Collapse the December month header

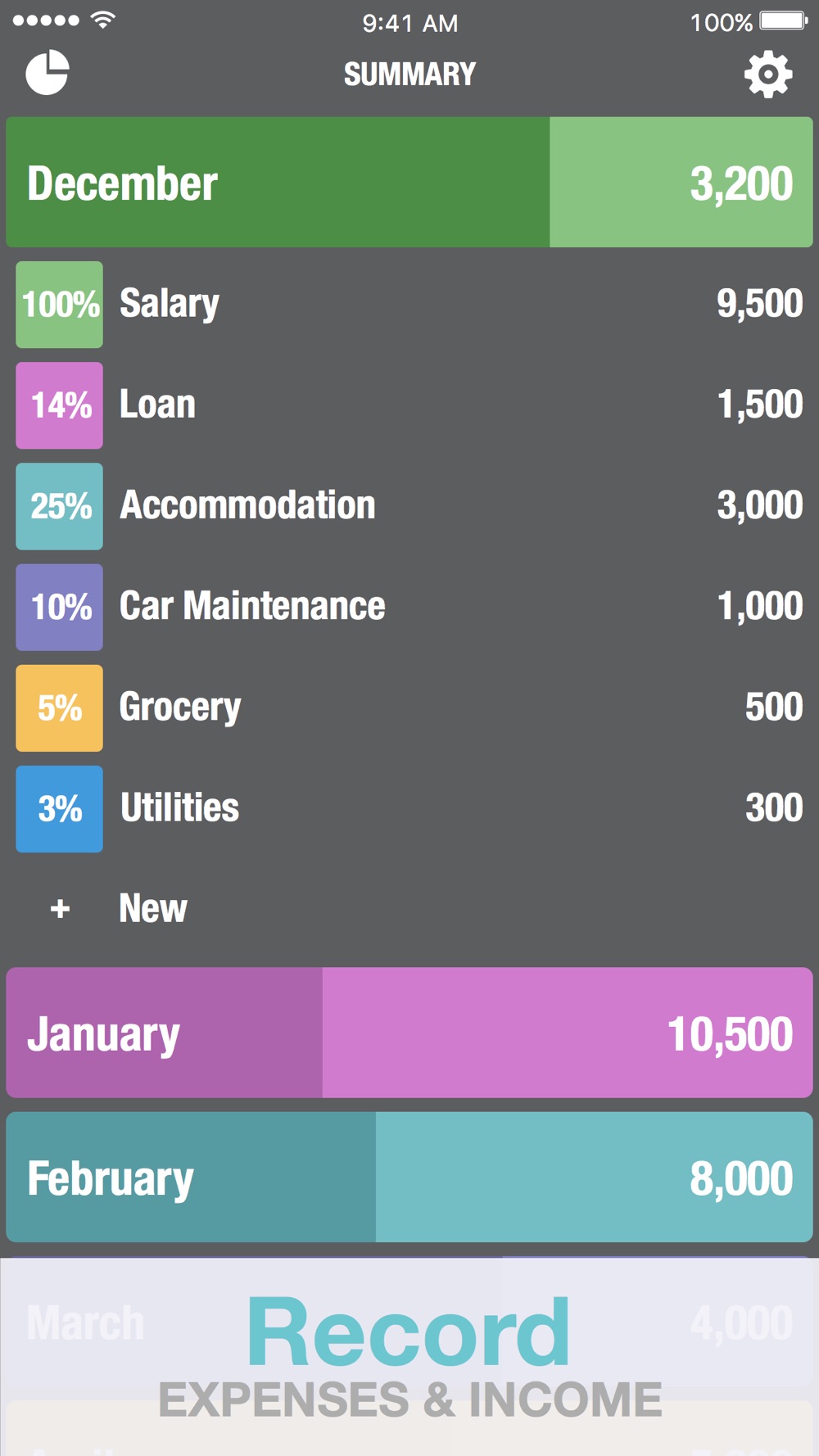pos(409,182)
